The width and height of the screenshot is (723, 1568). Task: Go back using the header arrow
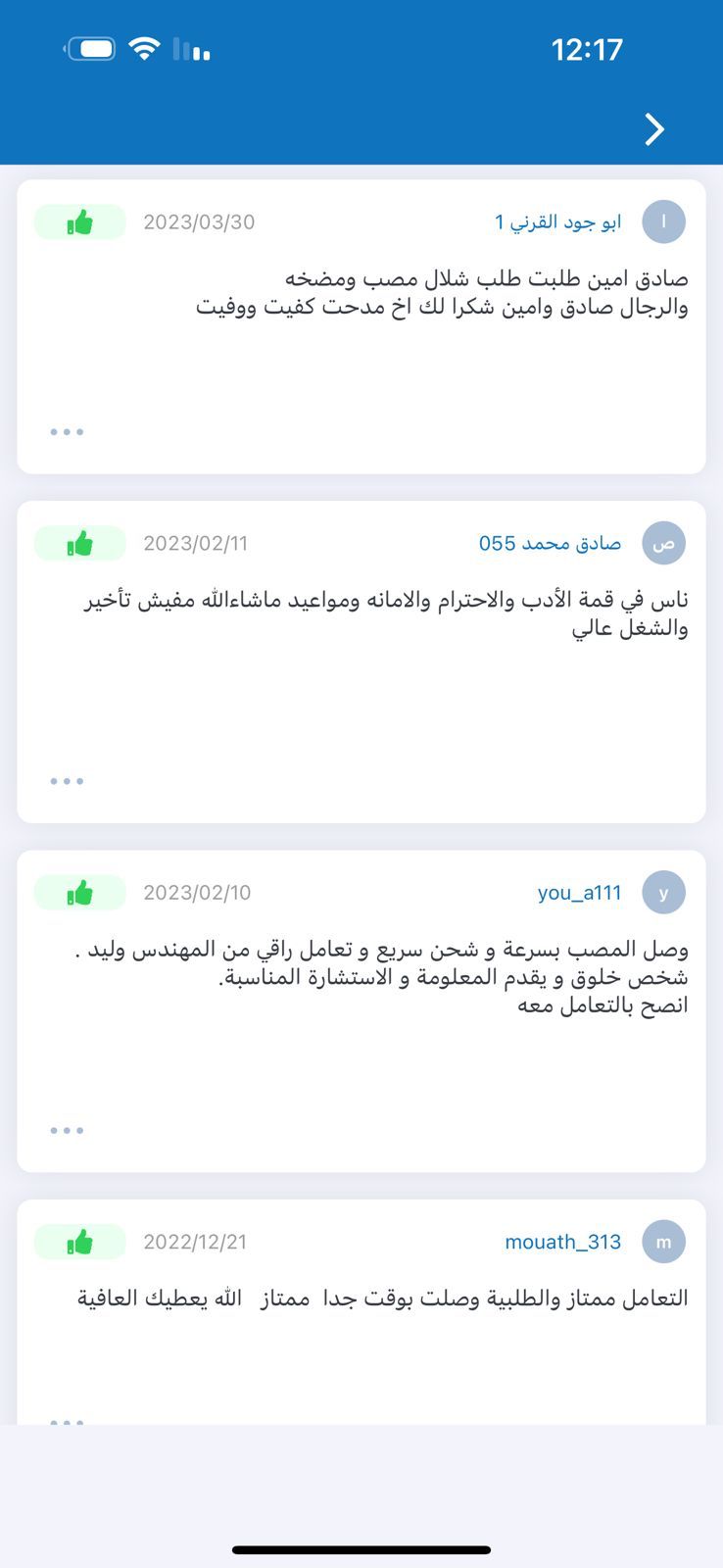pyautogui.click(x=654, y=129)
